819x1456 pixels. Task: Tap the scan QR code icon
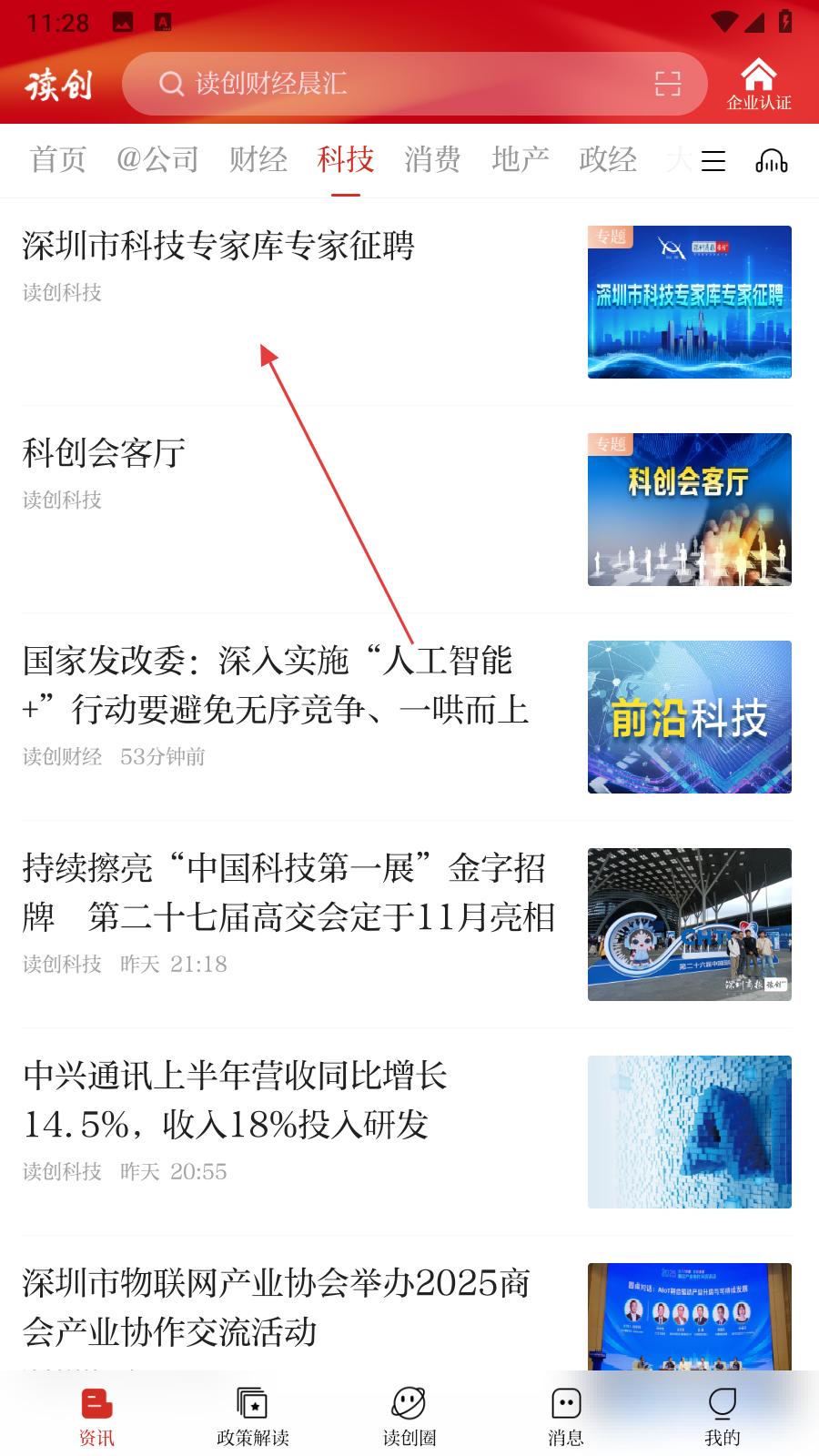tap(667, 84)
